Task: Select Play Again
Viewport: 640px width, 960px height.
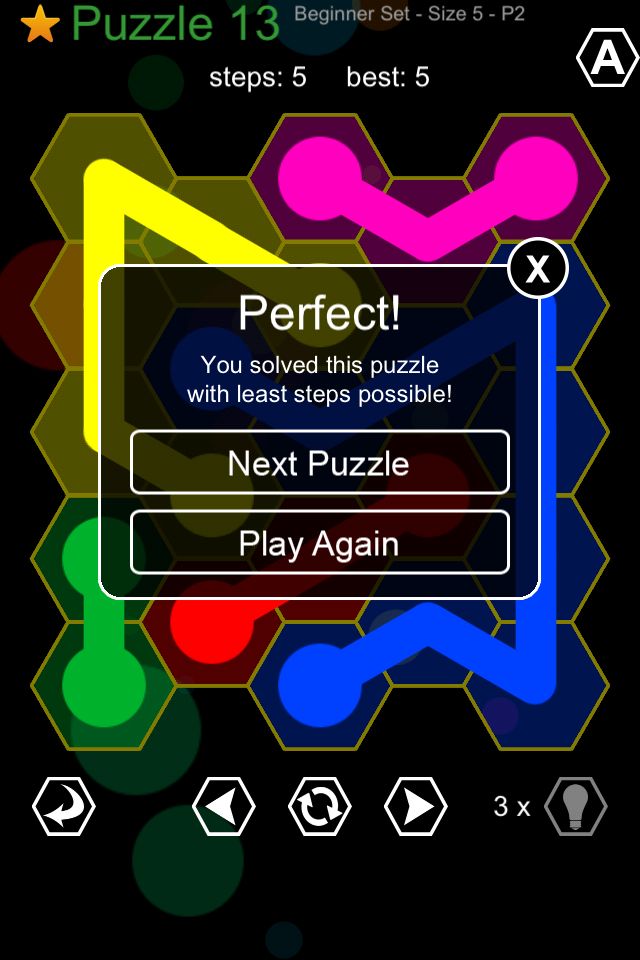Action: (320, 544)
